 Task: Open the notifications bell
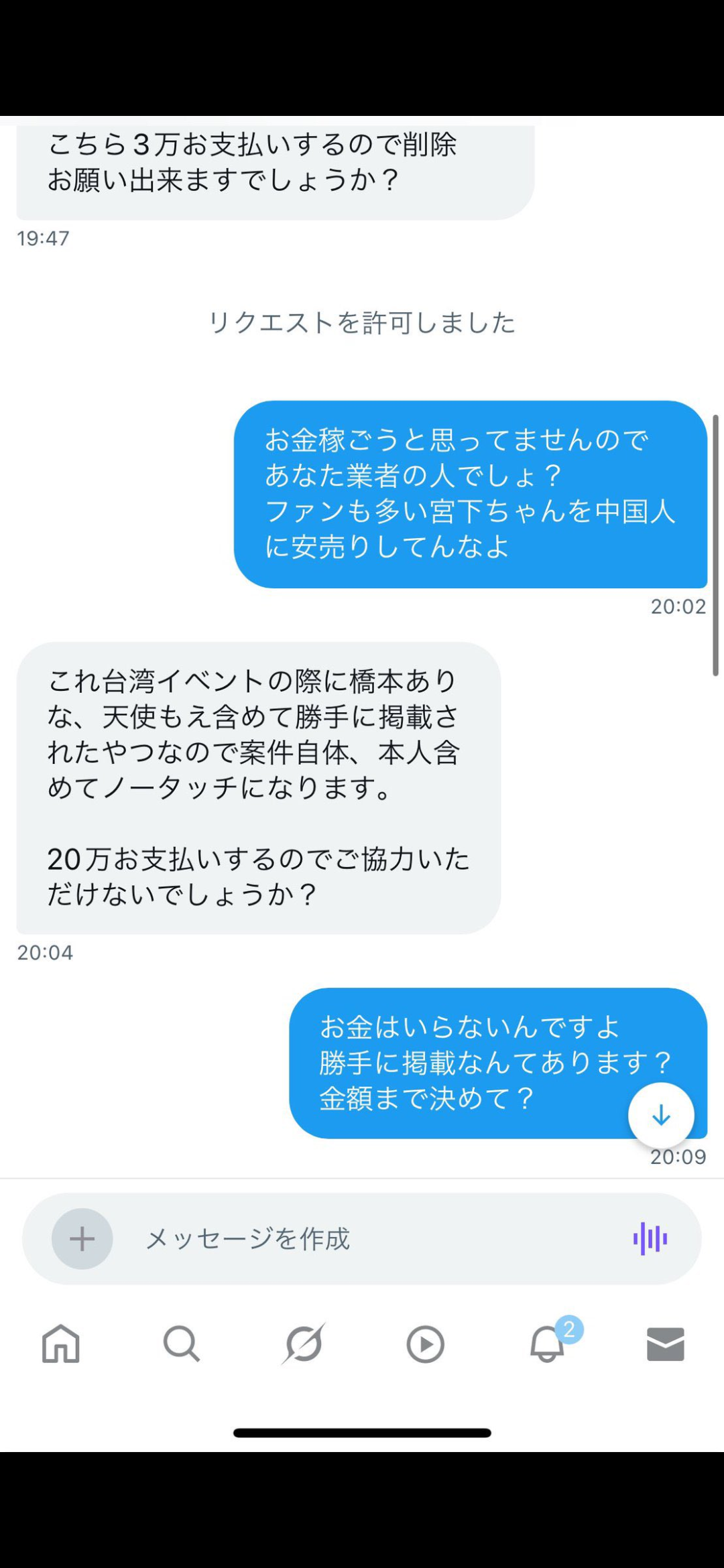548,1344
